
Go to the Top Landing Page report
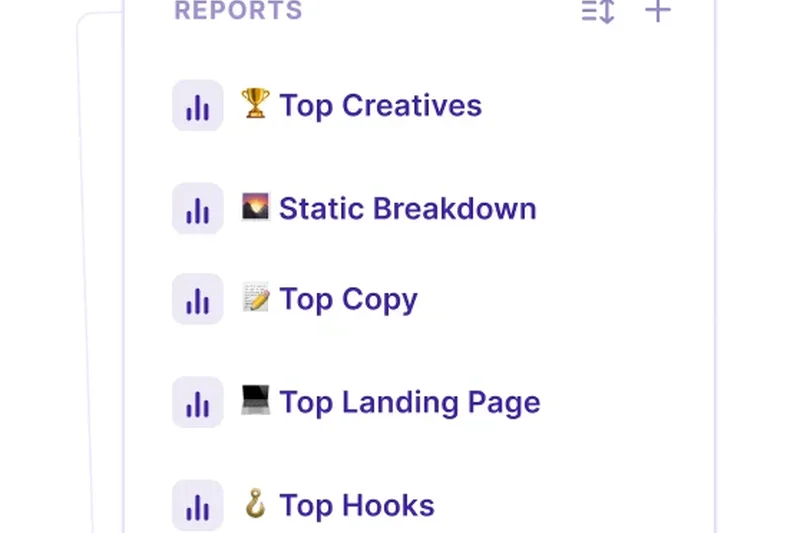point(409,402)
